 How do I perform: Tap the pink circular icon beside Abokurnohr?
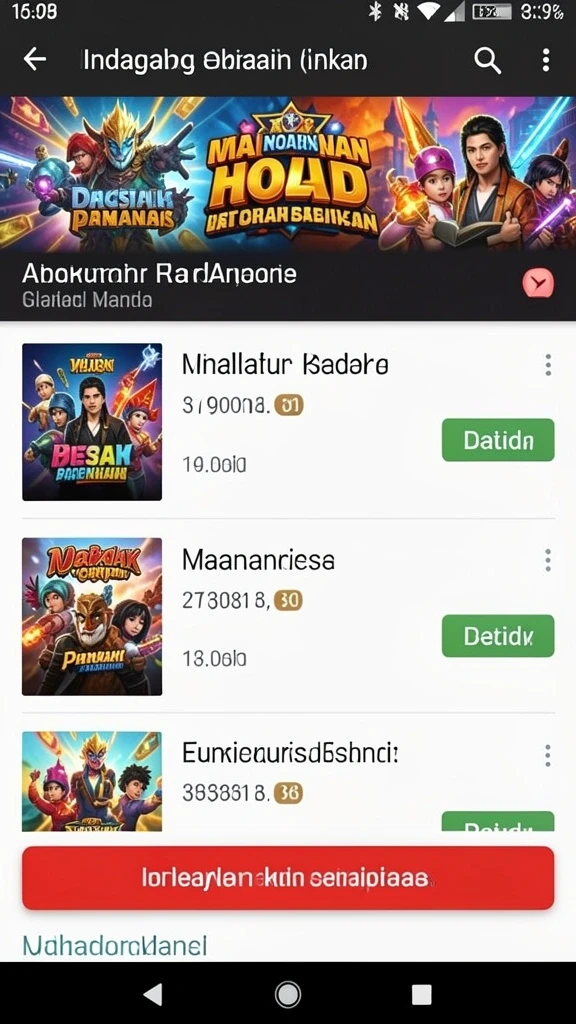point(538,284)
